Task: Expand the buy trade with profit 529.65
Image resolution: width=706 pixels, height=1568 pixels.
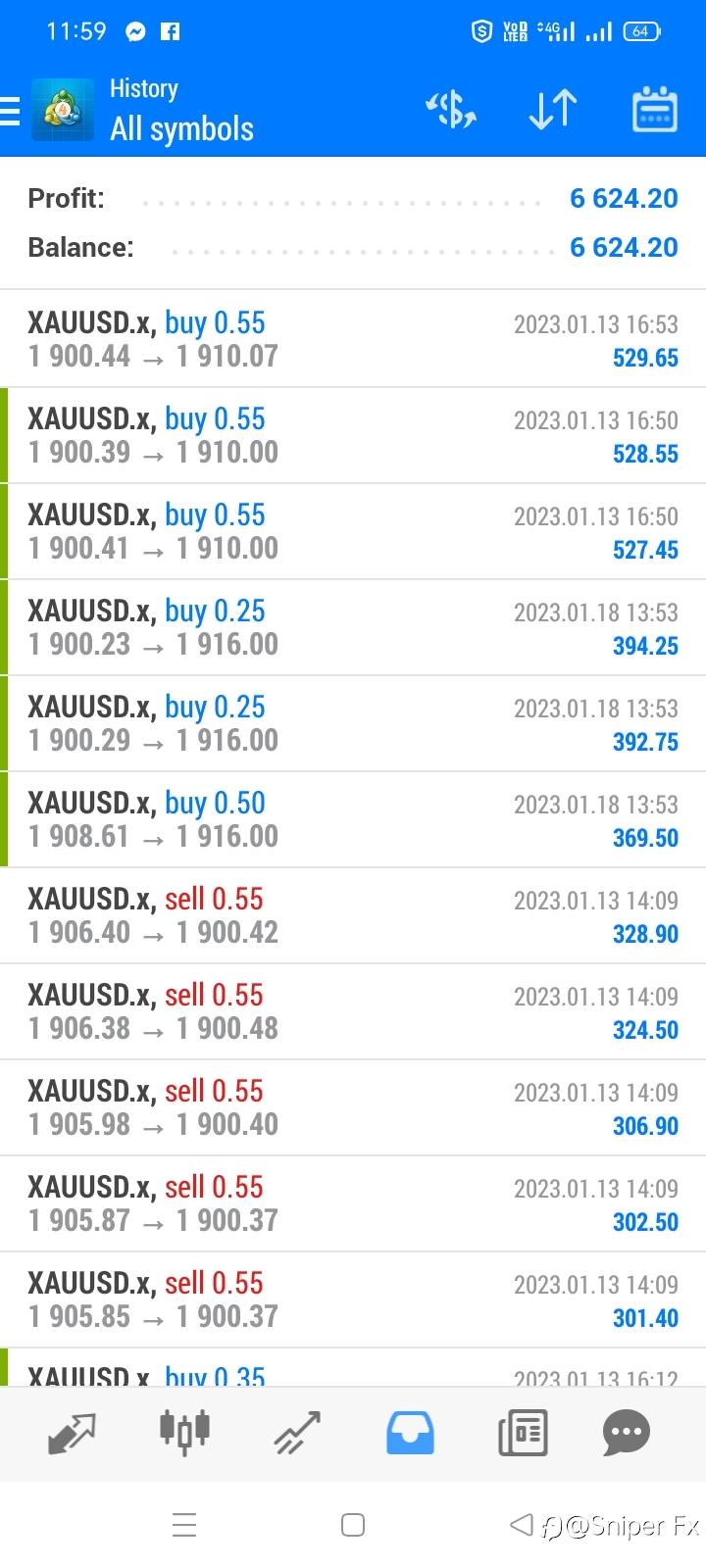Action: point(353,339)
